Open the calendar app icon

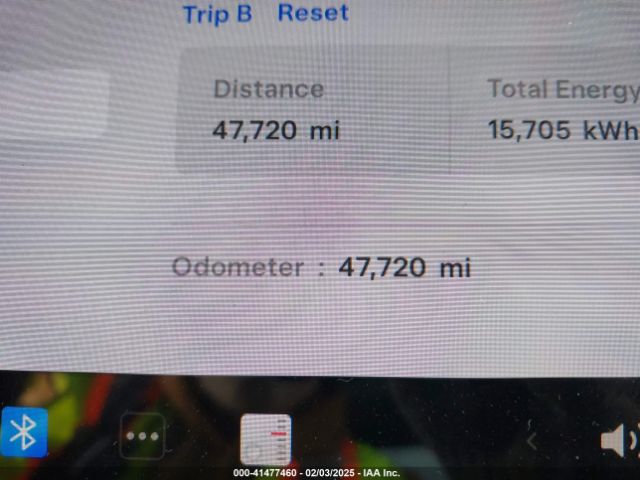click(x=266, y=439)
